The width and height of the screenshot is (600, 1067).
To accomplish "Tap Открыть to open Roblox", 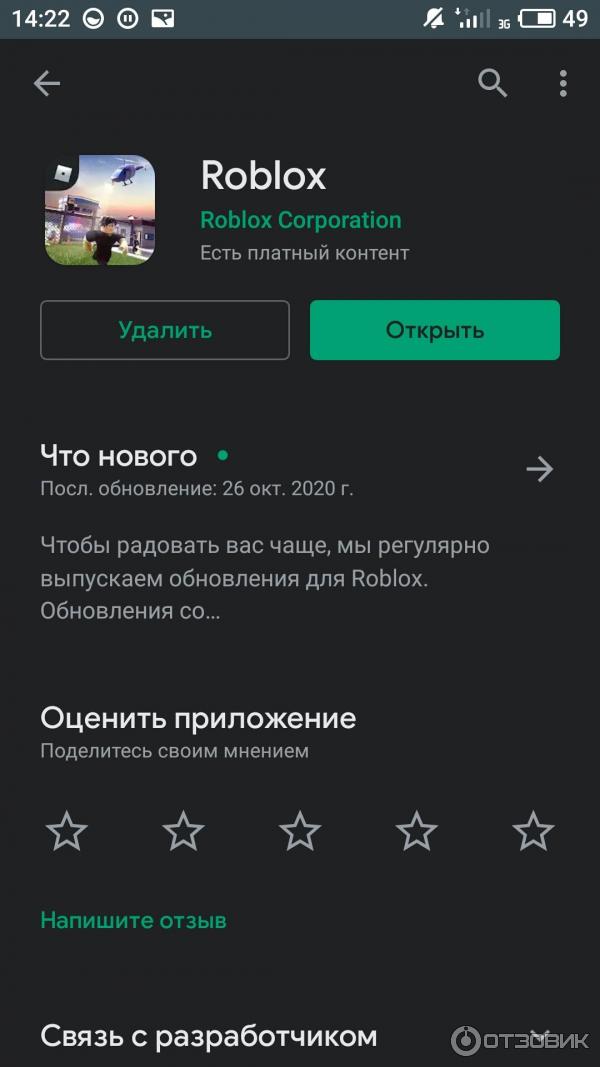I will (435, 330).
